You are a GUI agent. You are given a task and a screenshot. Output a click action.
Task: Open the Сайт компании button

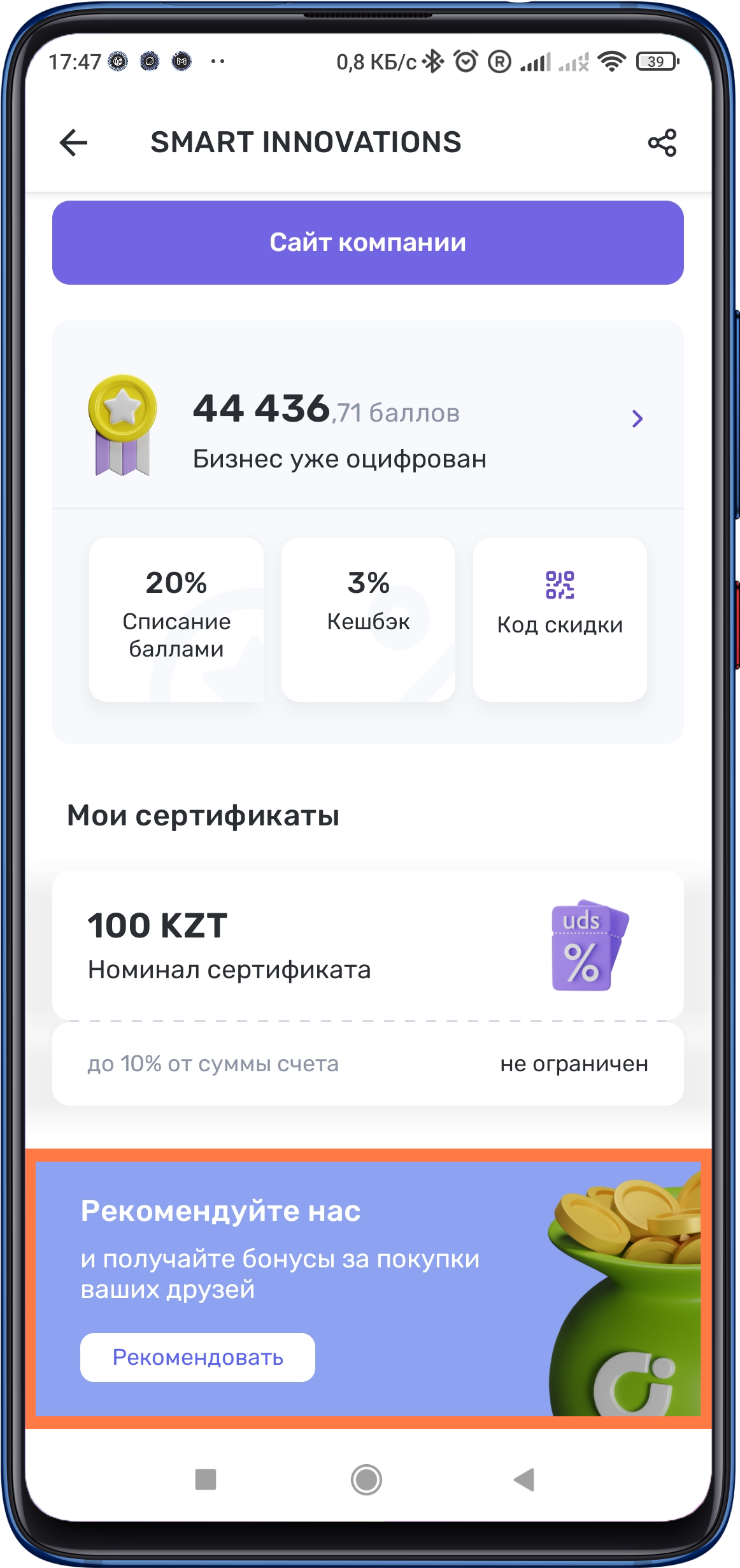coord(368,242)
